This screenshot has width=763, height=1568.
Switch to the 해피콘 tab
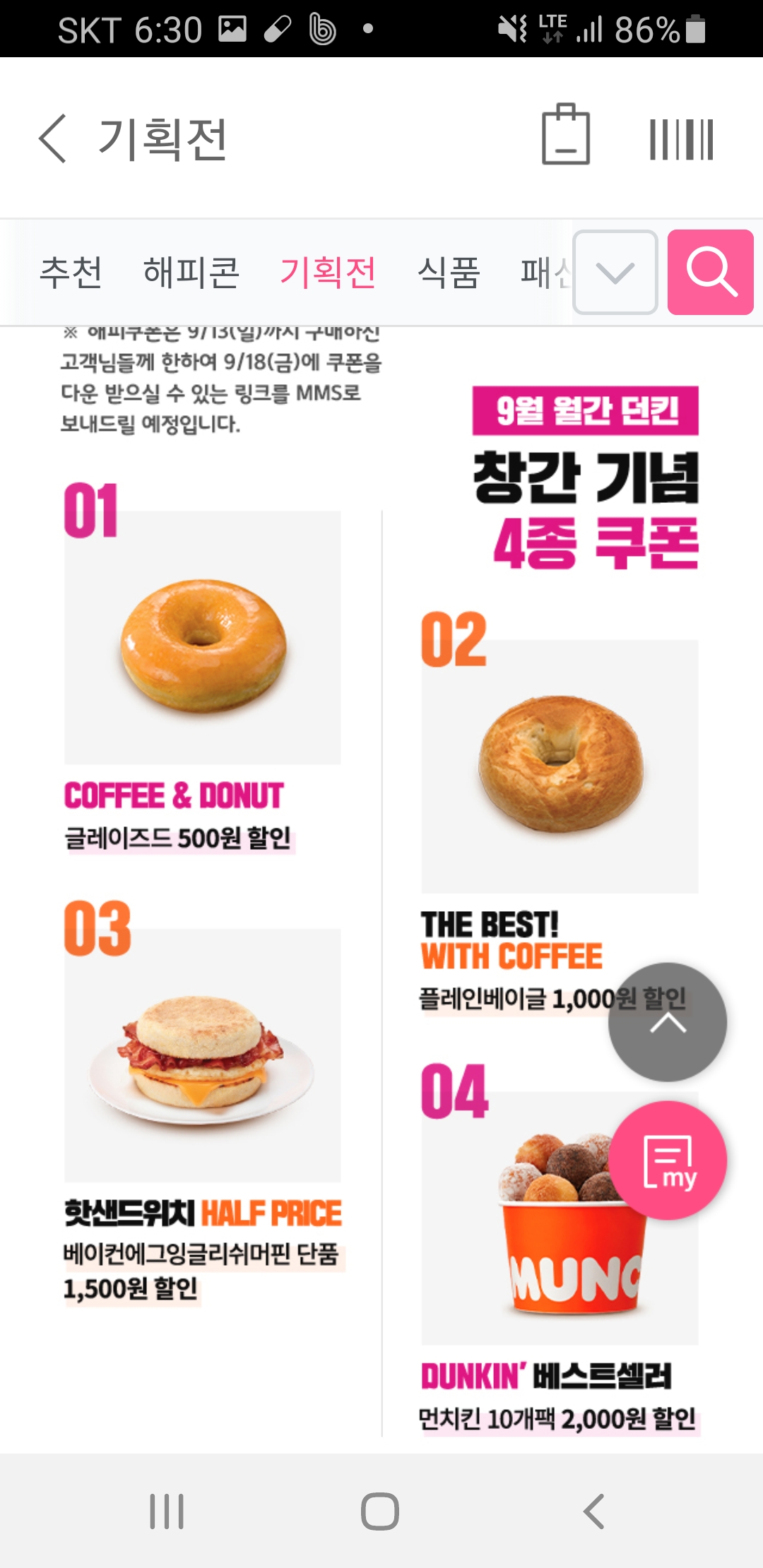(191, 273)
